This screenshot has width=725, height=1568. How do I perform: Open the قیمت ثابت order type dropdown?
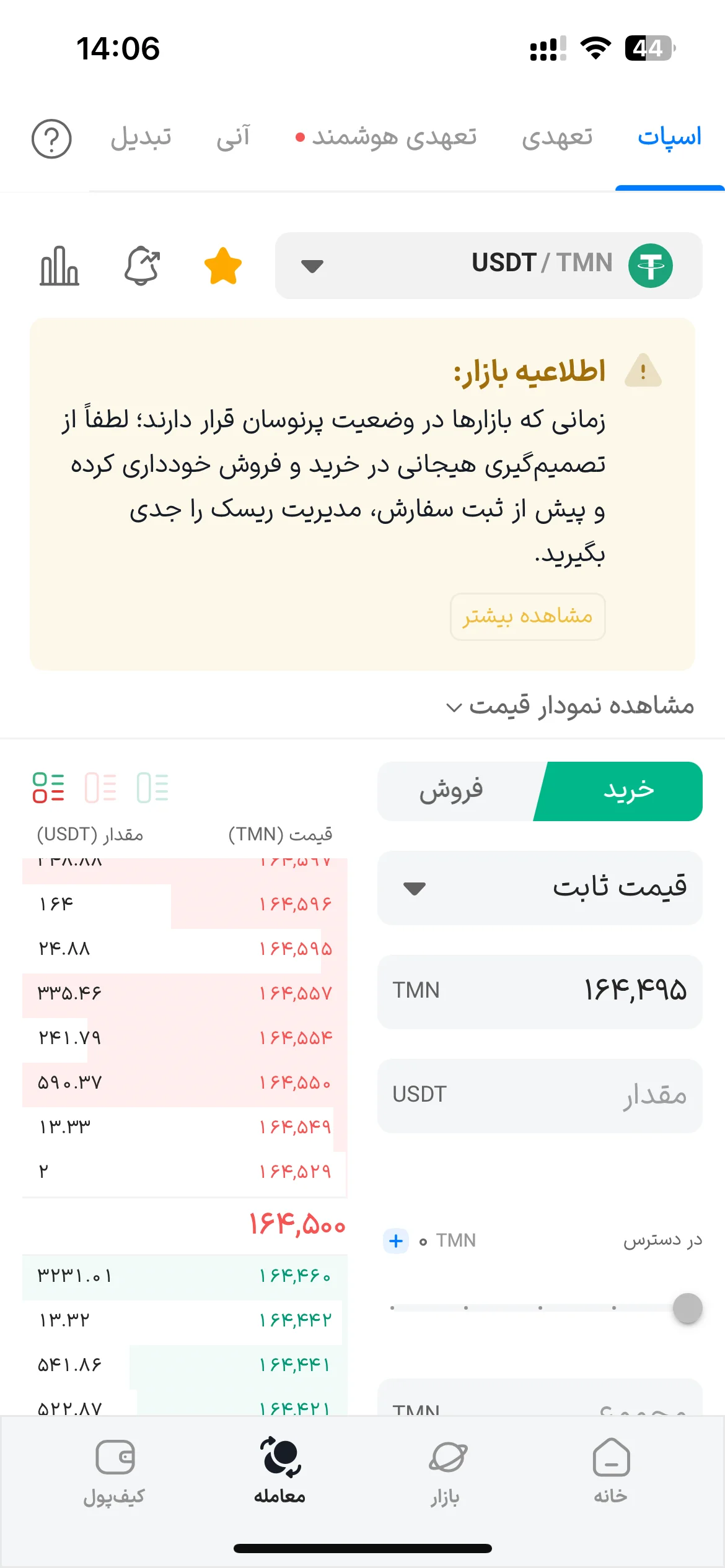click(x=540, y=887)
